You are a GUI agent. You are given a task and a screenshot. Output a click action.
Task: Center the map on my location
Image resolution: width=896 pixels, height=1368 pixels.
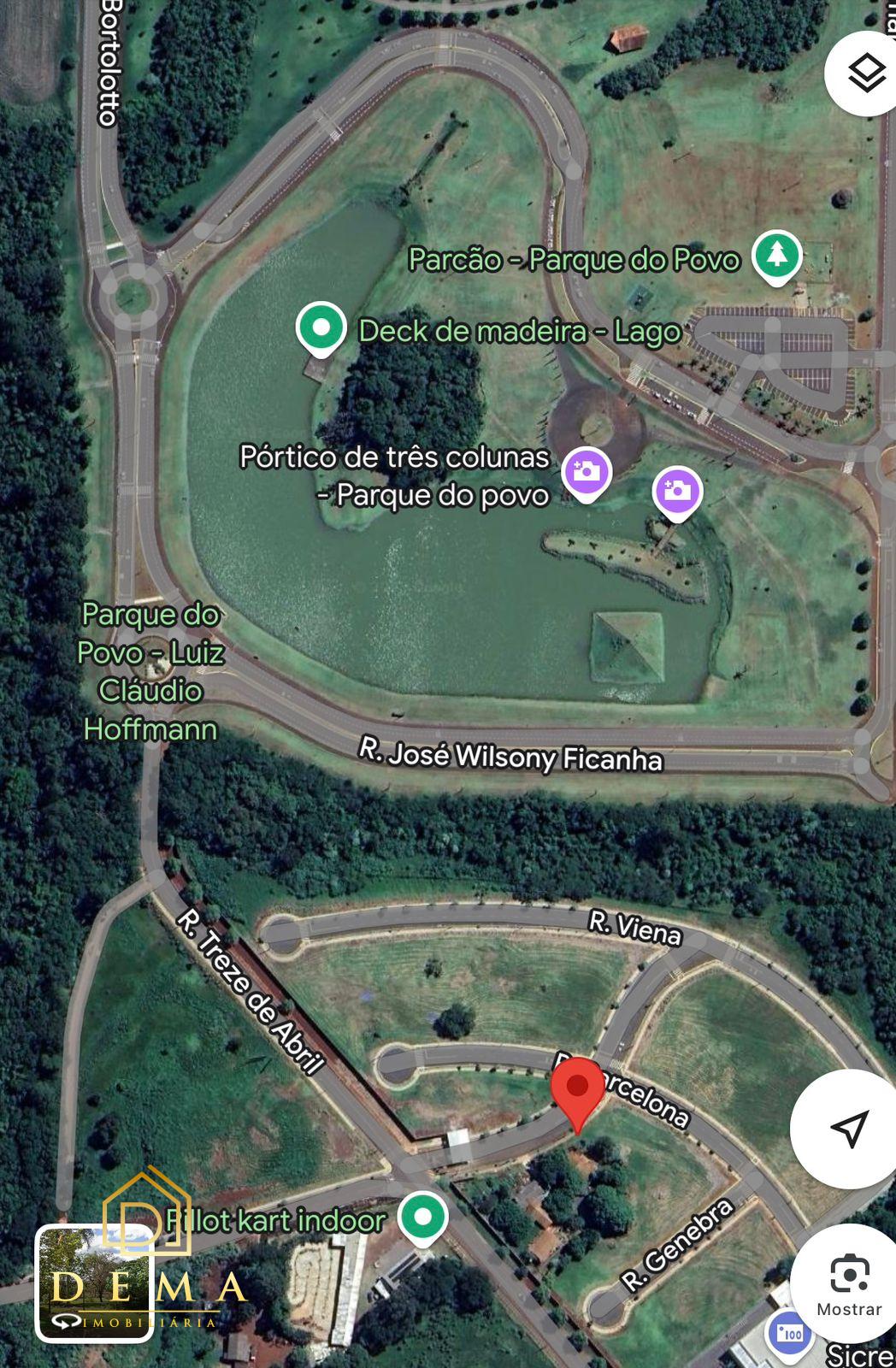848,1129
